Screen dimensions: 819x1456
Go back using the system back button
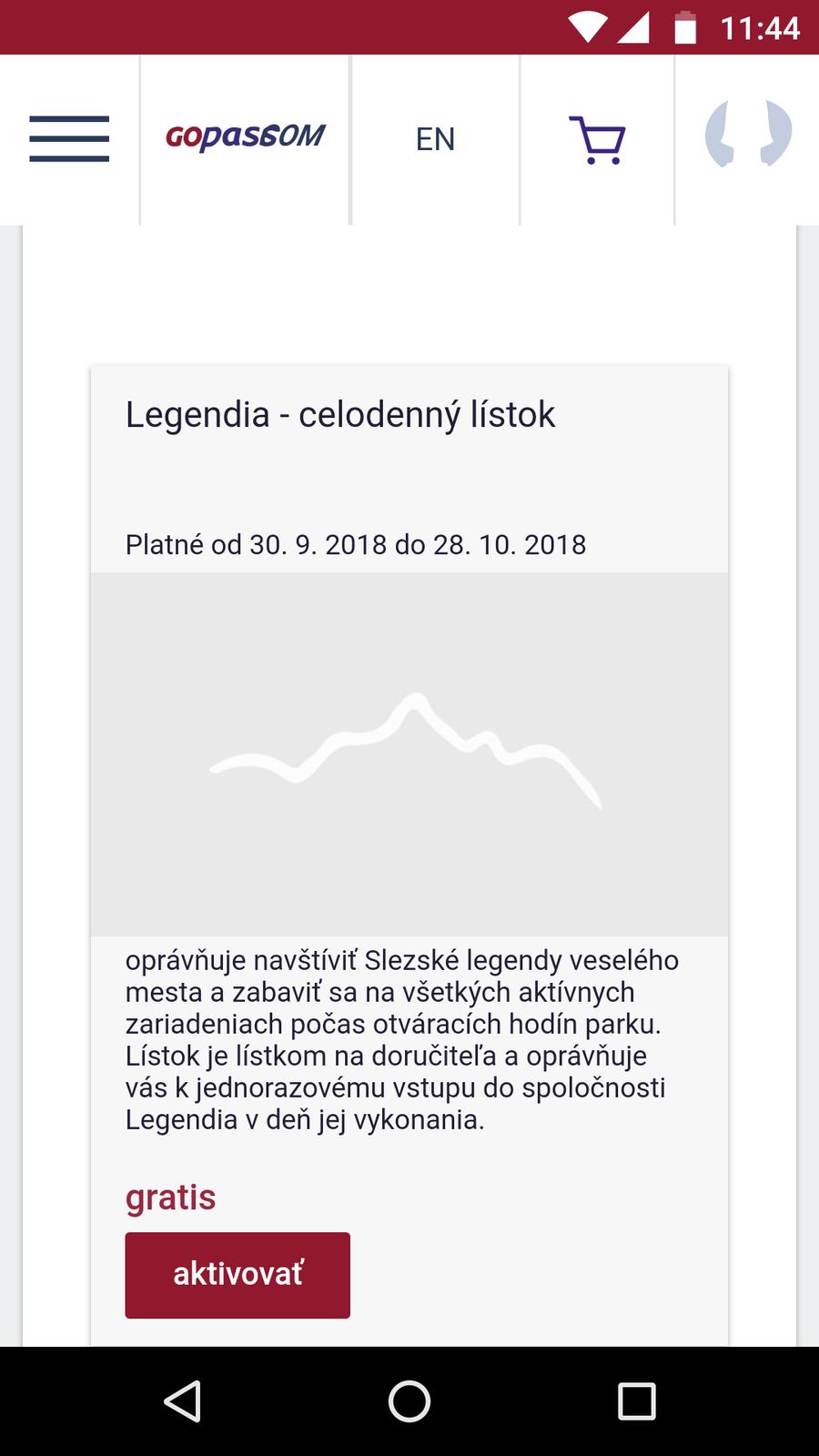182,1400
